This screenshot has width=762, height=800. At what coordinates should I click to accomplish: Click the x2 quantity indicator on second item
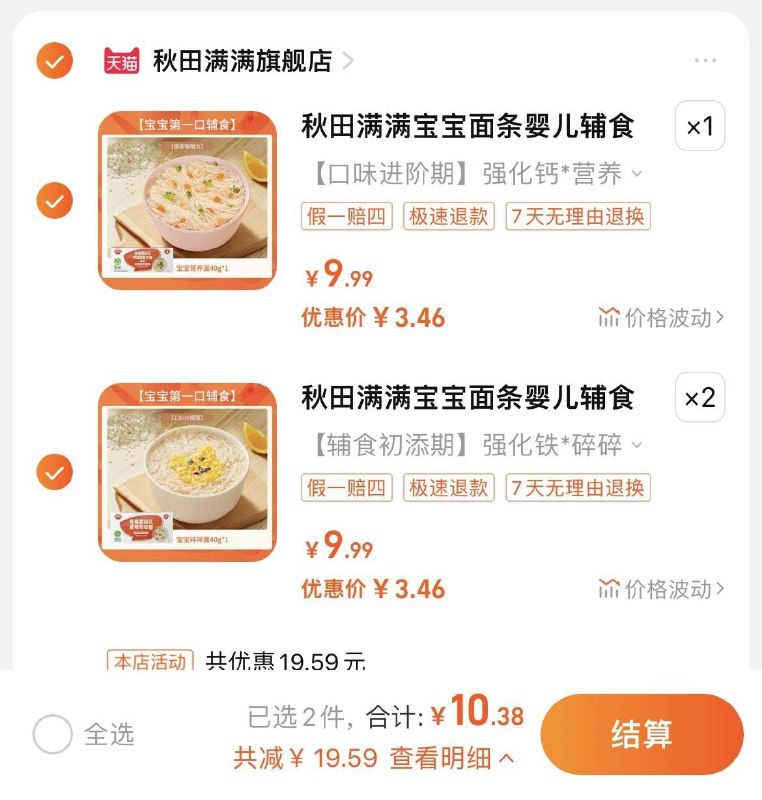coord(700,397)
